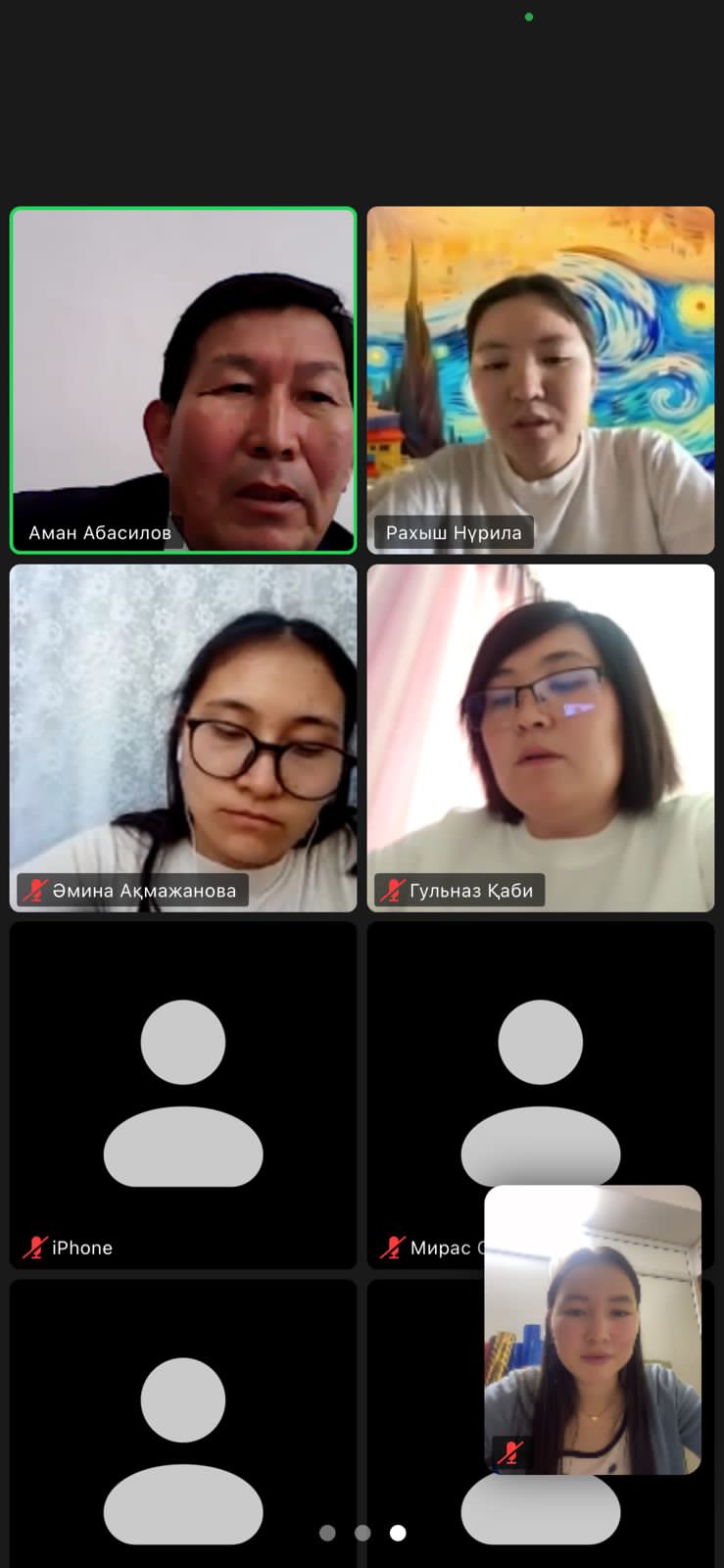Tap the page indicator dots
Image resolution: width=724 pixels, height=1568 pixels.
[362, 1533]
